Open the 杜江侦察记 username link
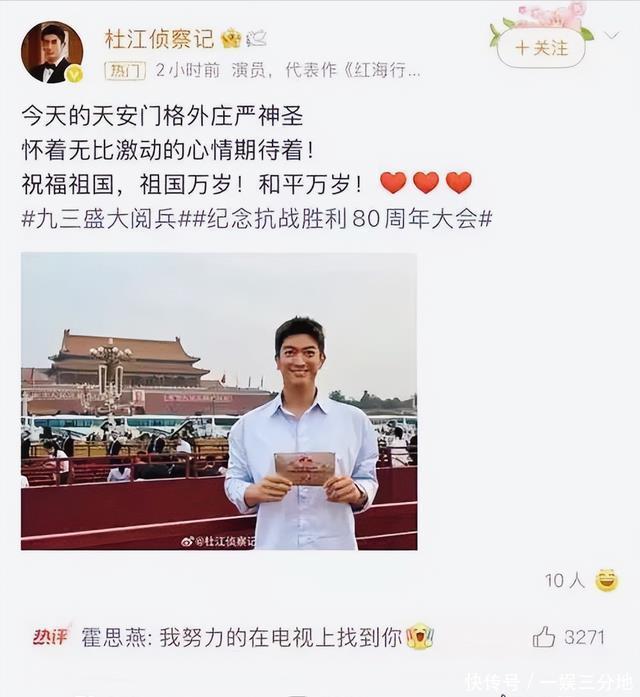 click(x=159, y=39)
